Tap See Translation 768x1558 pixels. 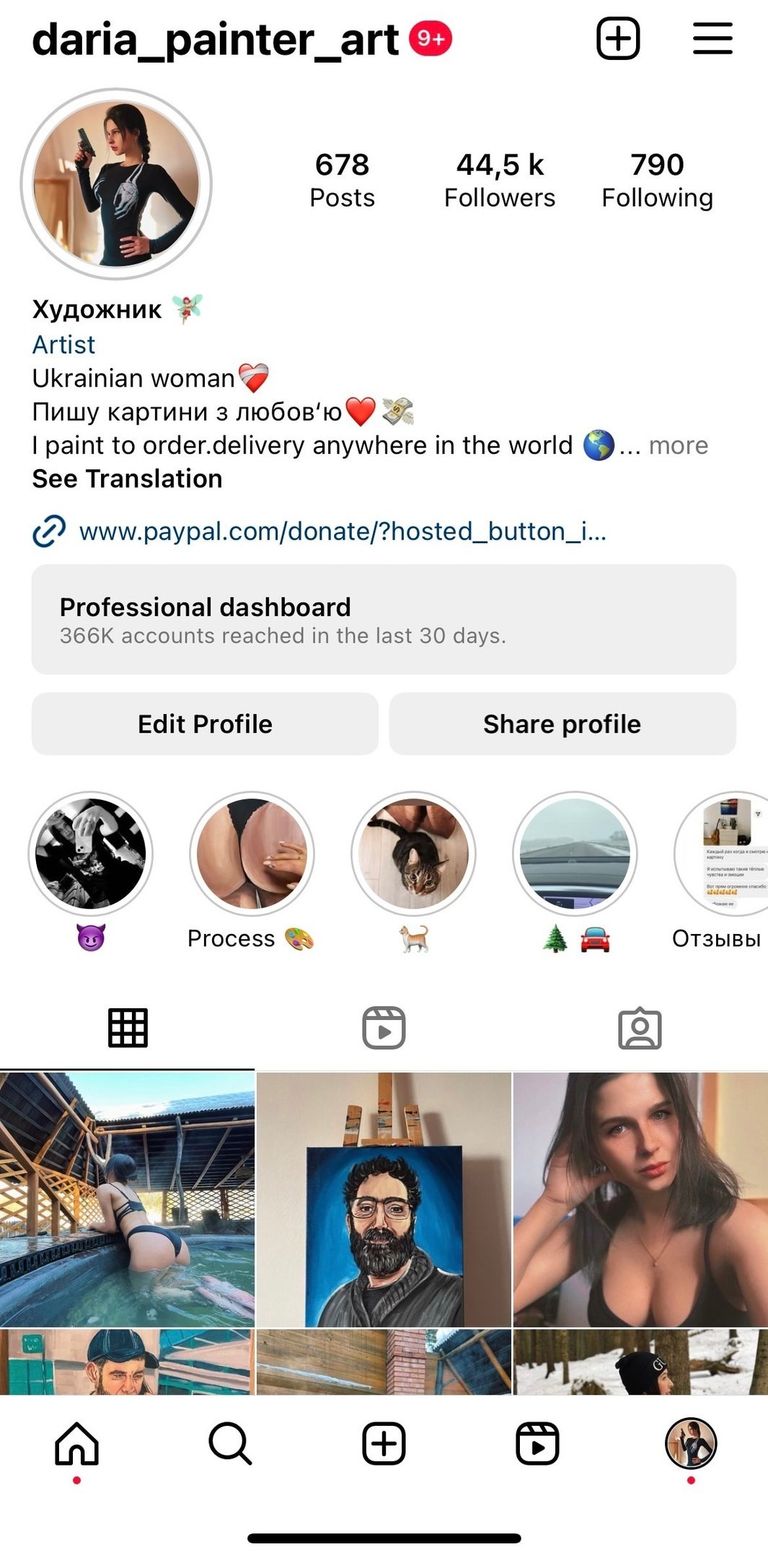click(x=127, y=478)
